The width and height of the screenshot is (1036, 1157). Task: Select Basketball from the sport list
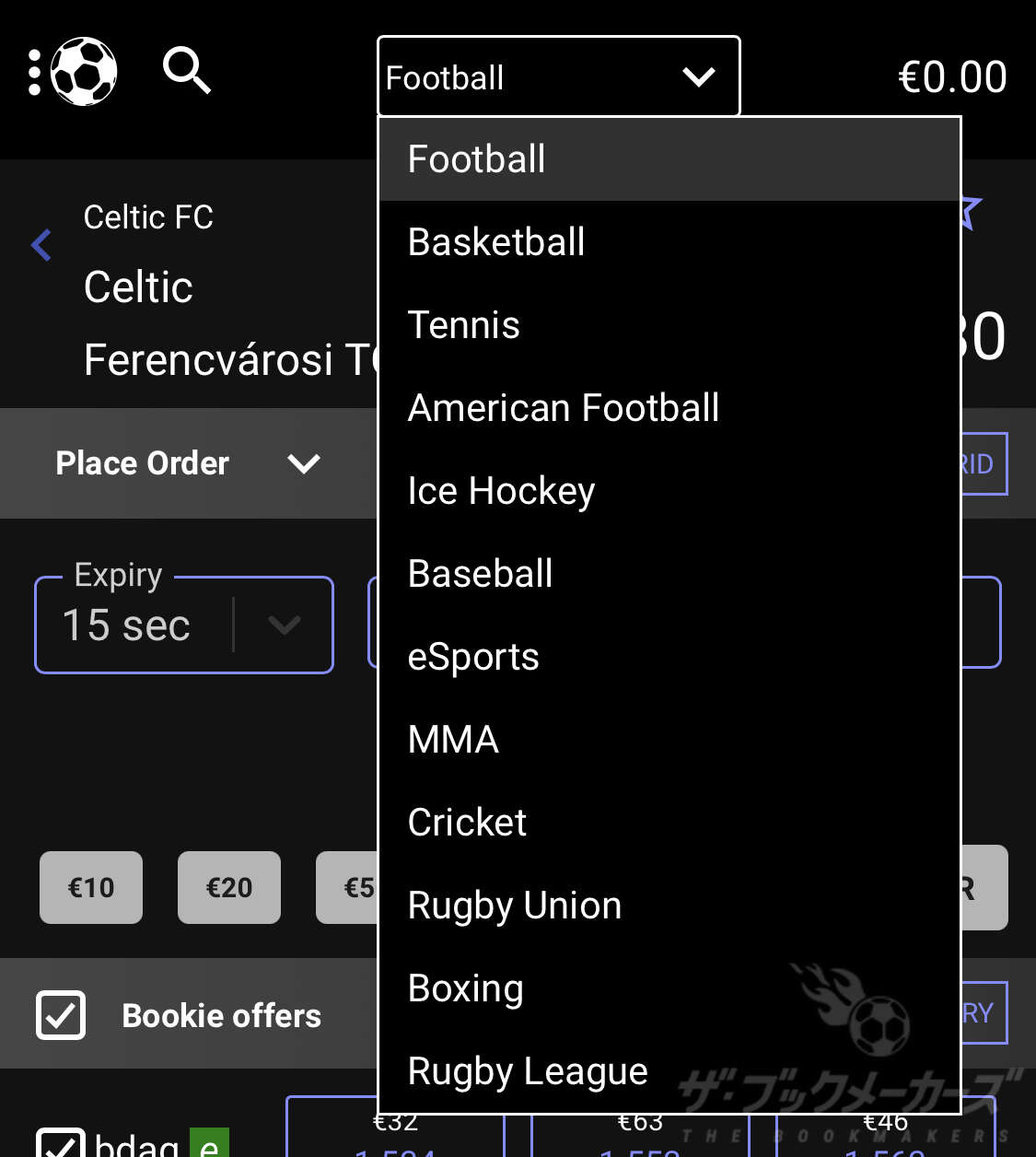[496, 242]
